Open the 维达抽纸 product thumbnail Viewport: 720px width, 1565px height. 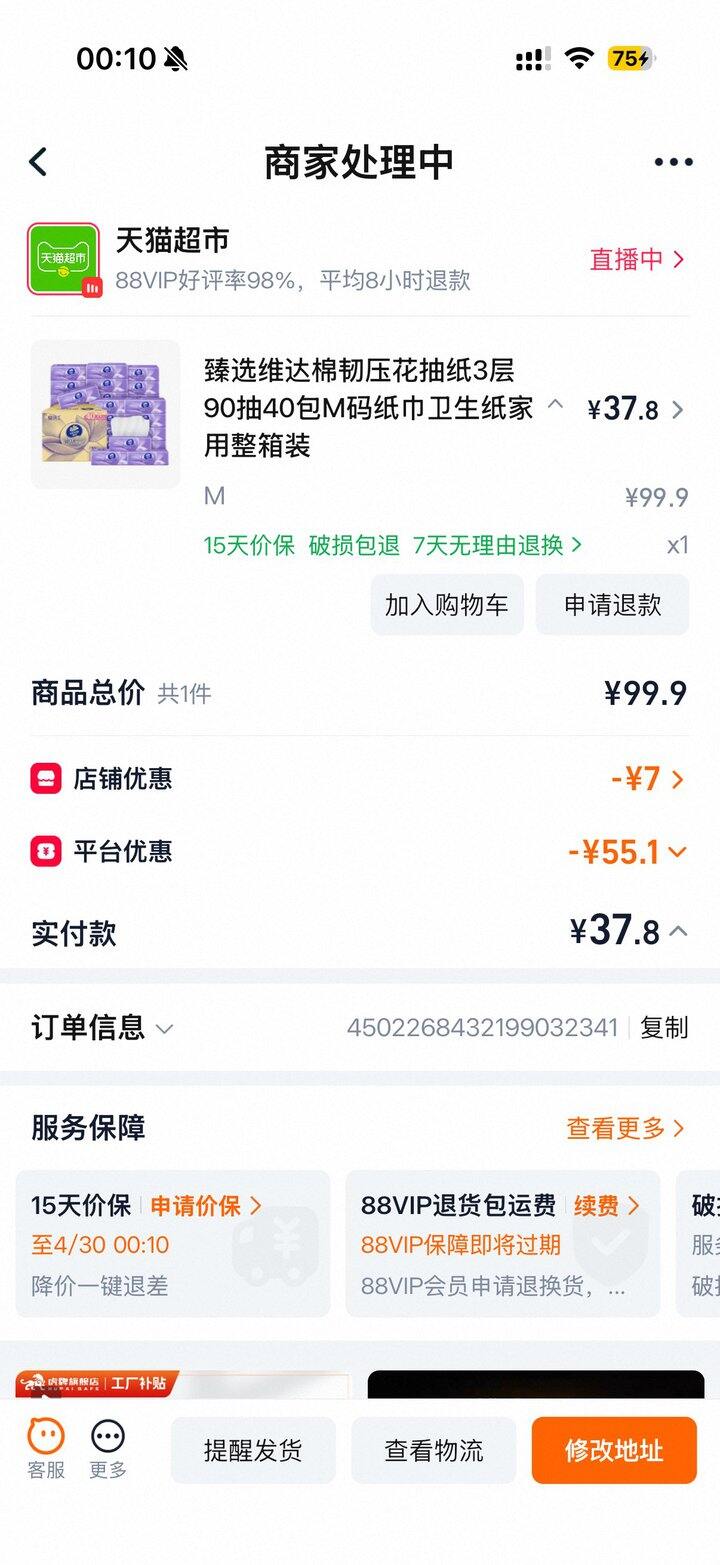(105, 414)
